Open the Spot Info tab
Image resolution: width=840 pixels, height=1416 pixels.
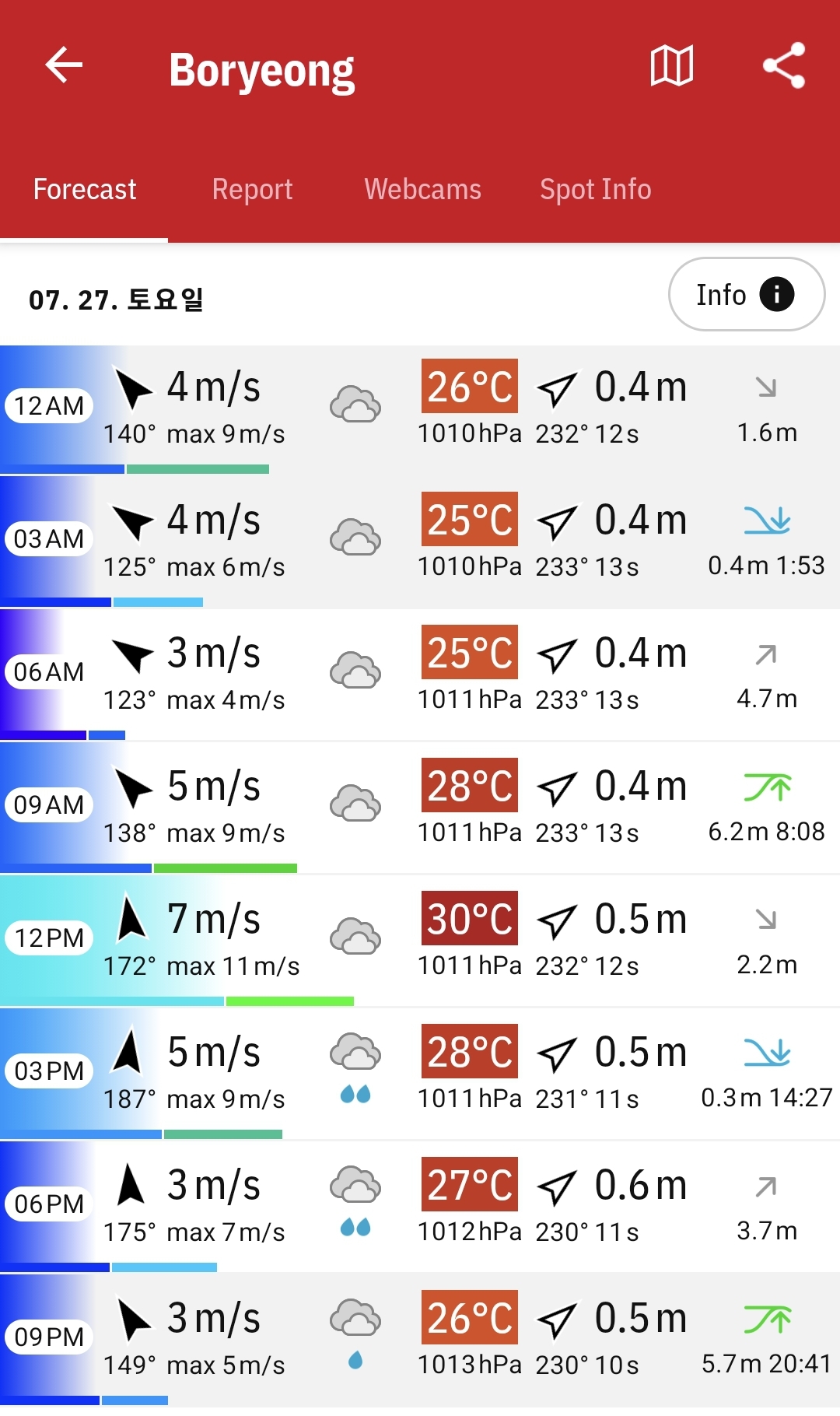coord(596,189)
